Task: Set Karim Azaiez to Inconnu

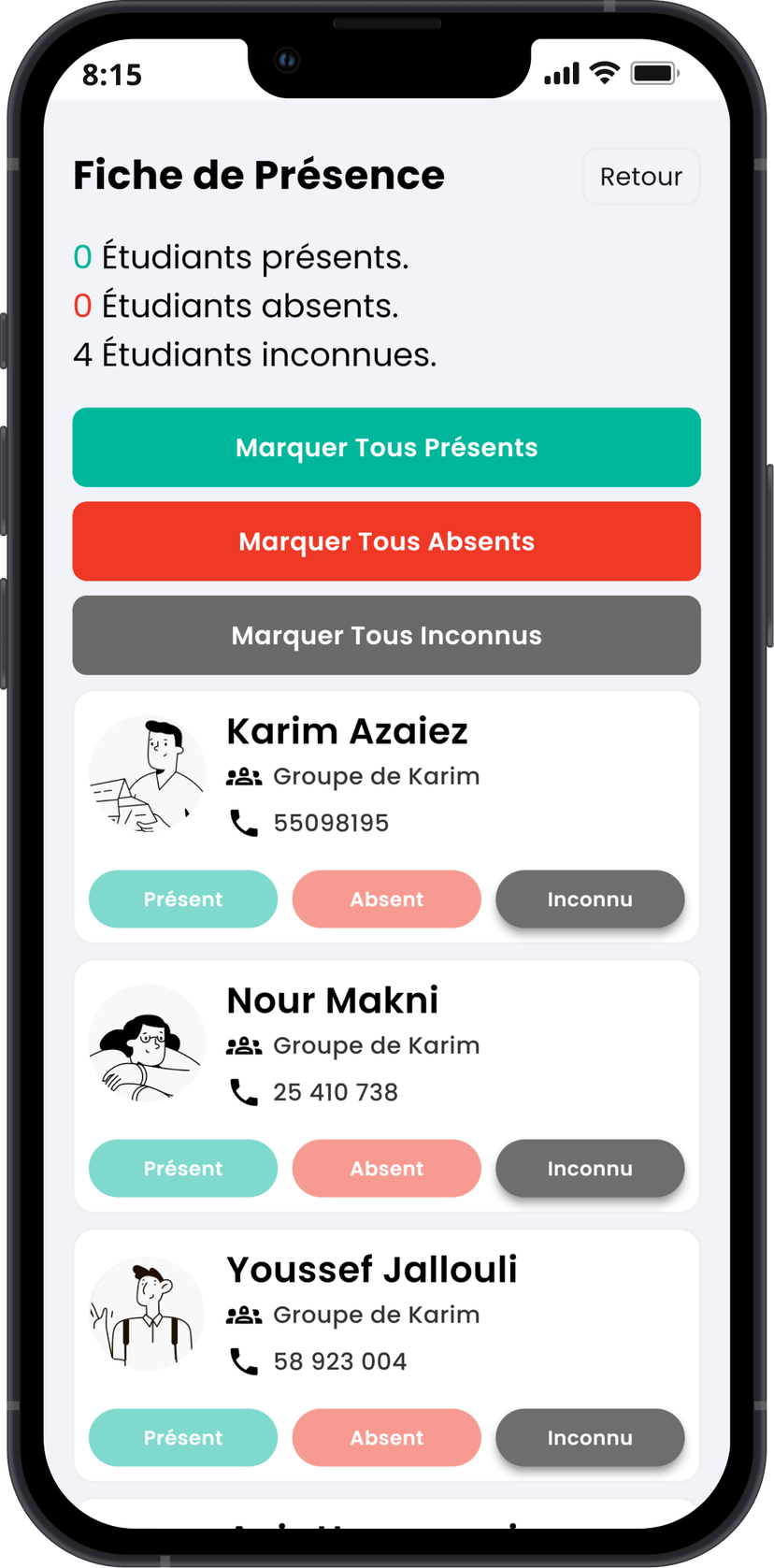Action: click(590, 899)
